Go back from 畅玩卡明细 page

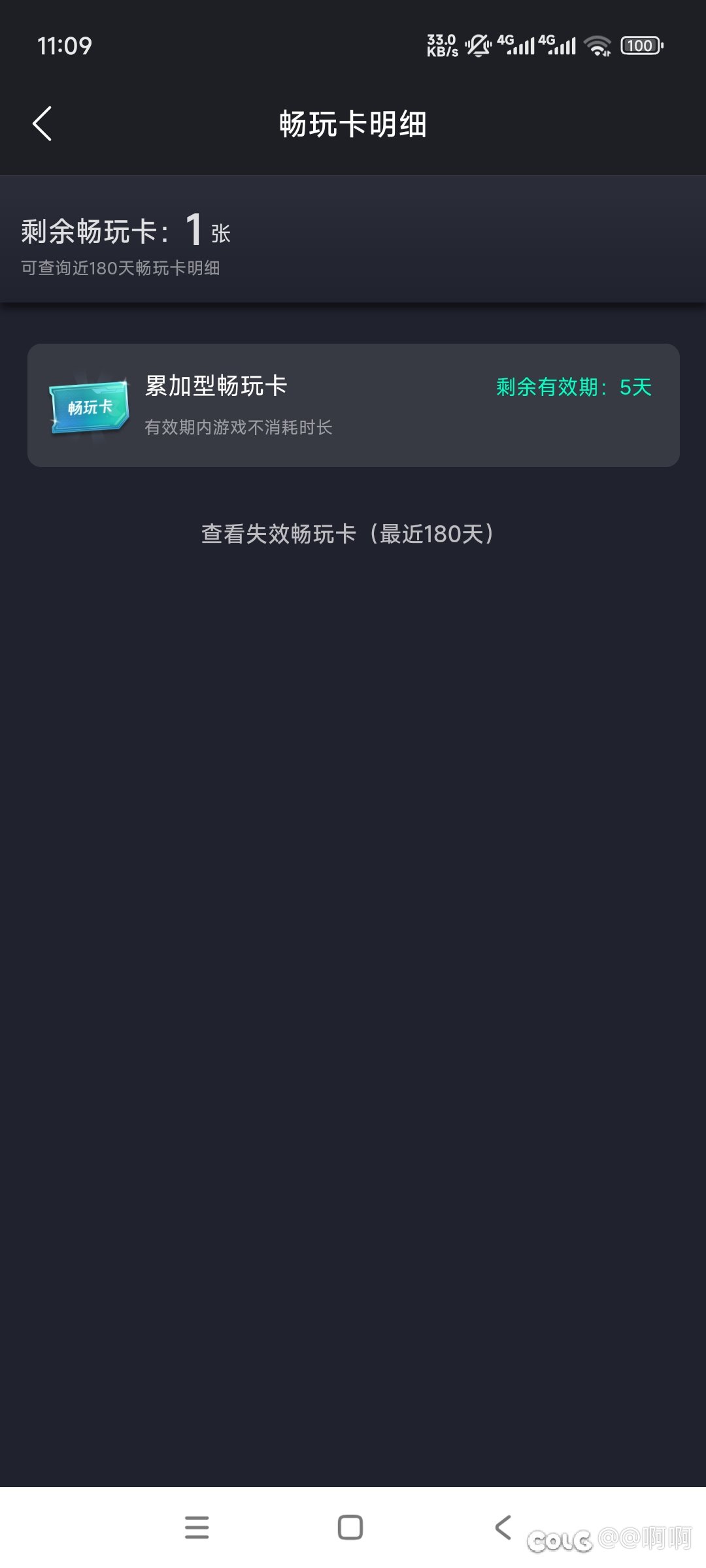(x=42, y=123)
